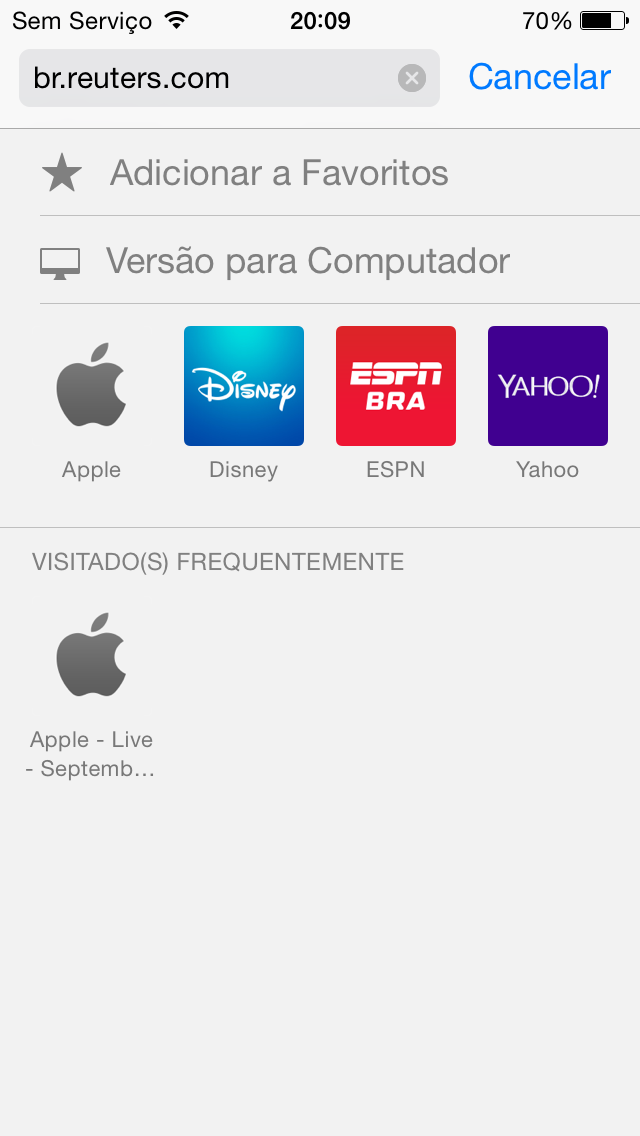Tap Cancelar to dismiss address editing
640x1136 pixels.
539,77
